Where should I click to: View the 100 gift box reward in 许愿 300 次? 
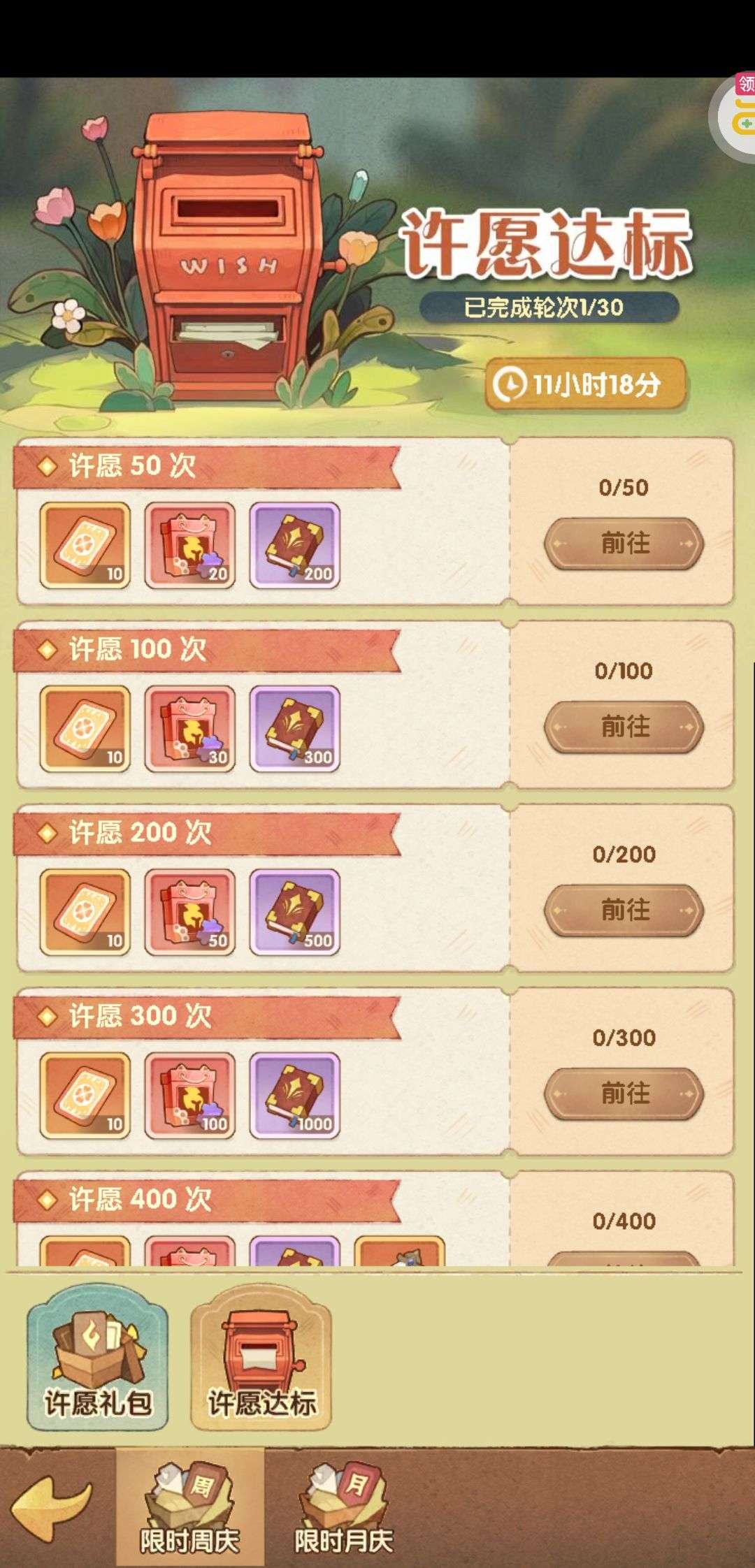tap(189, 1096)
